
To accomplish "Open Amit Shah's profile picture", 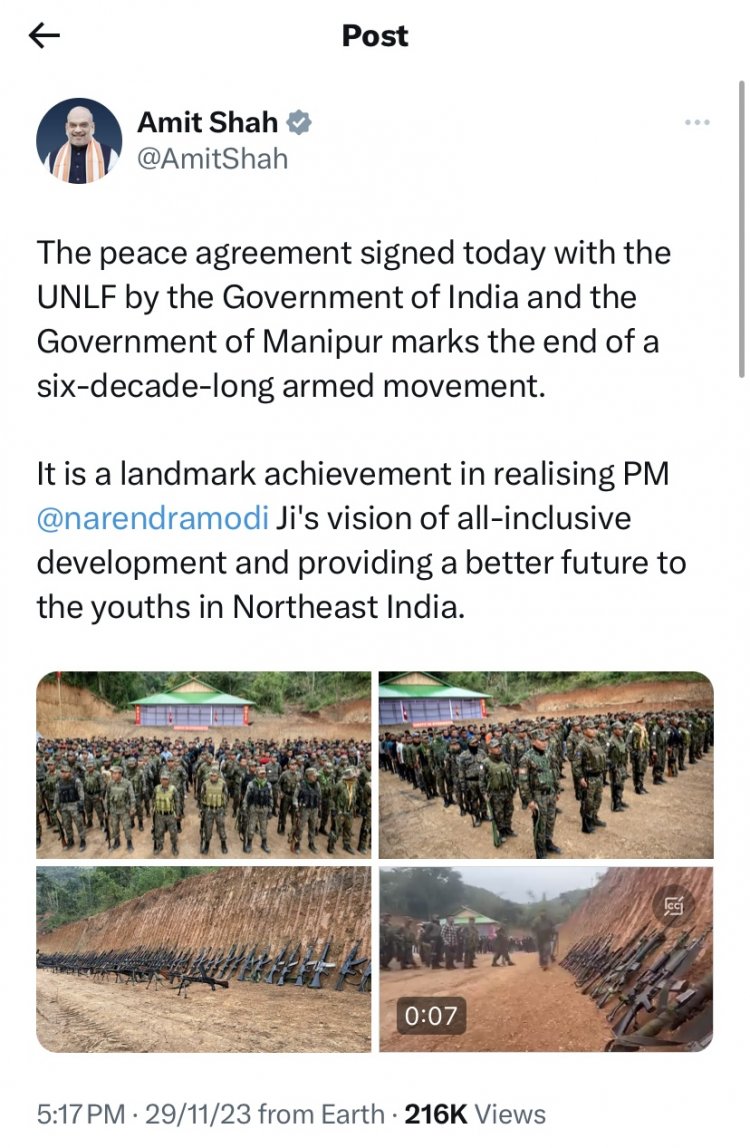I will 79,141.
